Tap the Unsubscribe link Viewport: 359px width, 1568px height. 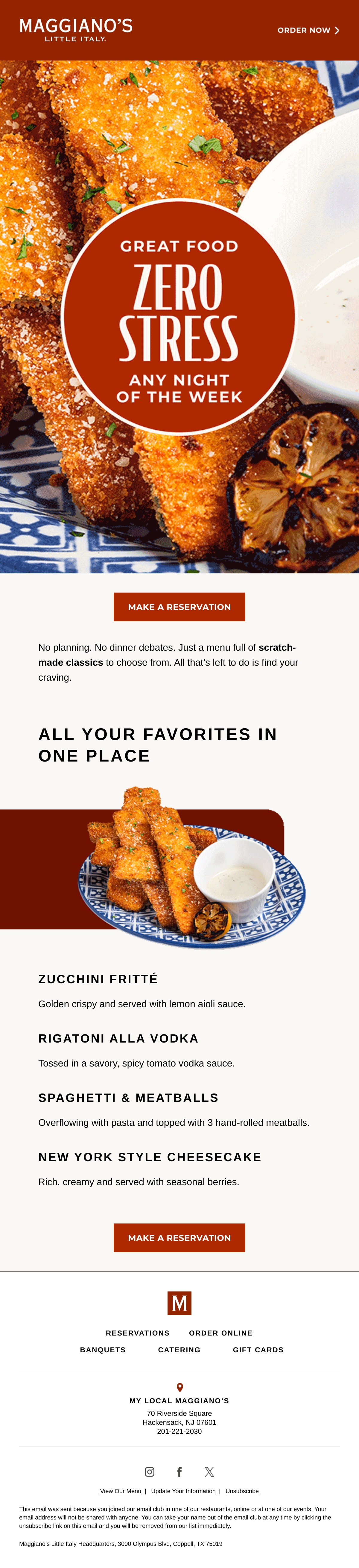[x=242, y=1491]
